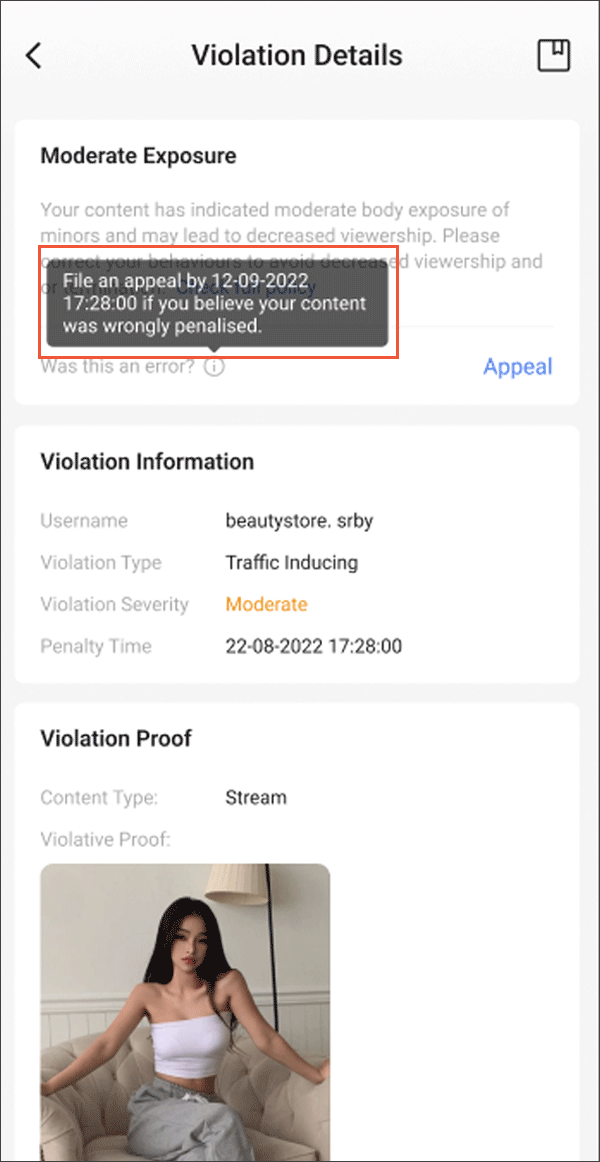This screenshot has height=1162, width=600.
Task: Open the bookmark icon in the header
Action: click(553, 56)
